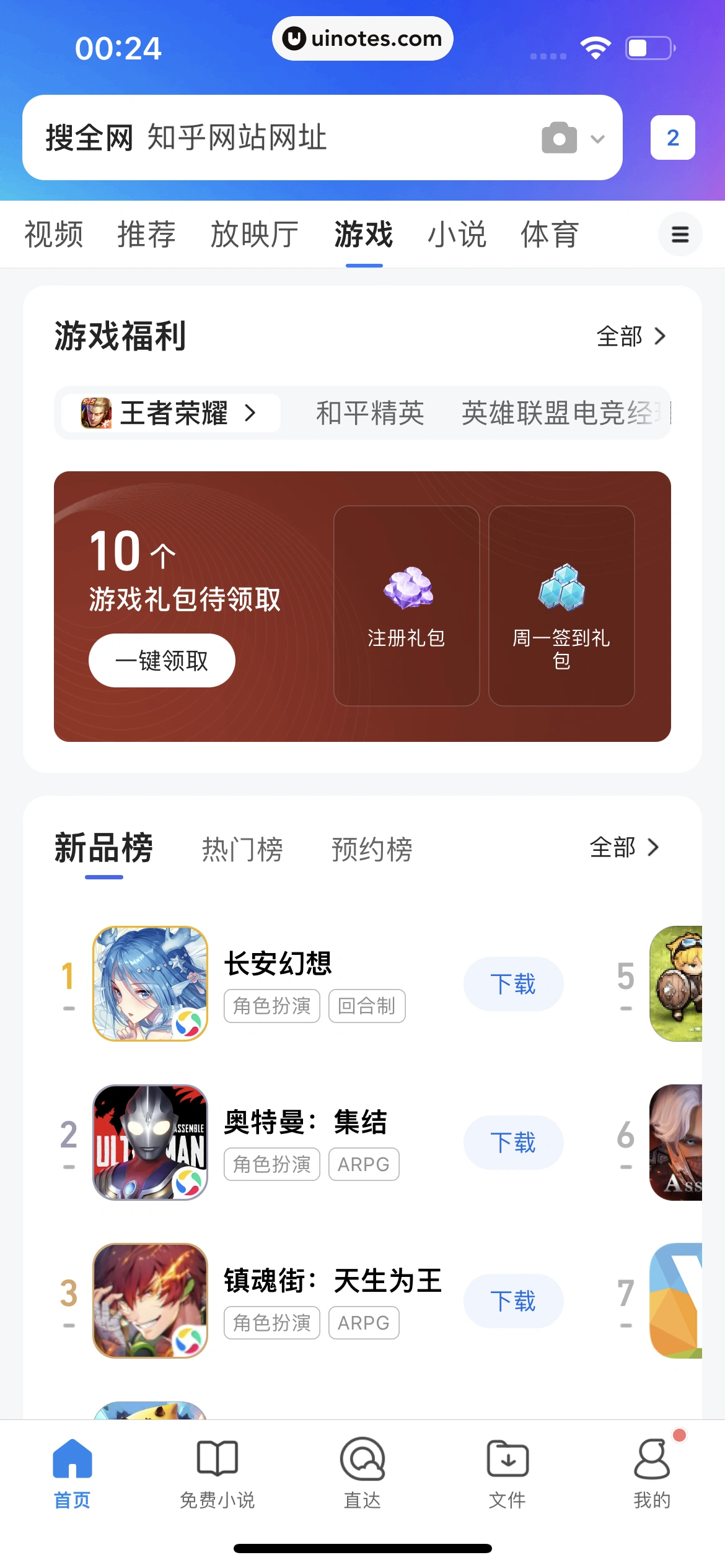The width and height of the screenshot is (725, 1568).
Task: Switch to the 放映厅 tab
Action: point(255,235)
